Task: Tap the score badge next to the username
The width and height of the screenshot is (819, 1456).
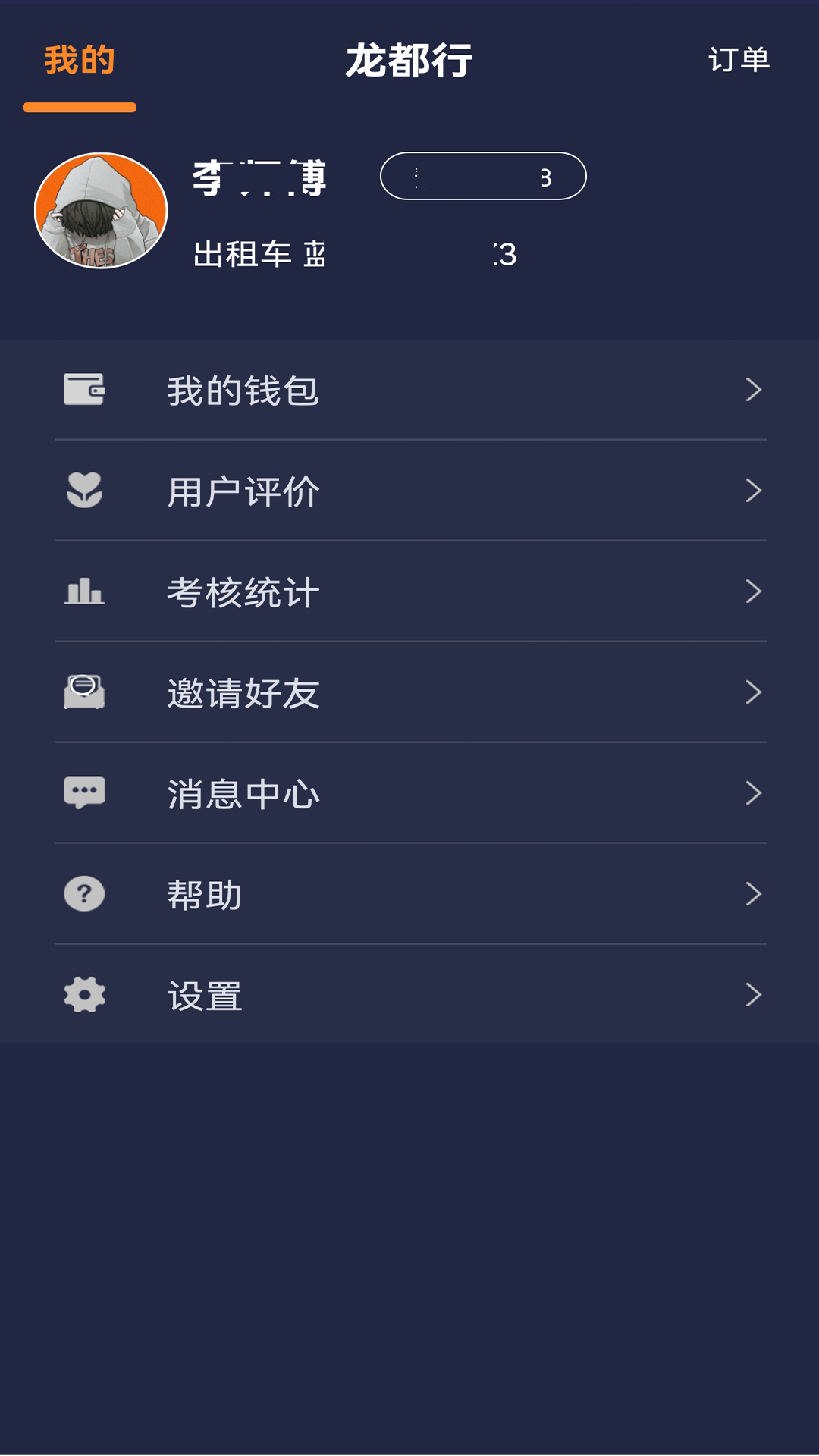Action: 484,177
